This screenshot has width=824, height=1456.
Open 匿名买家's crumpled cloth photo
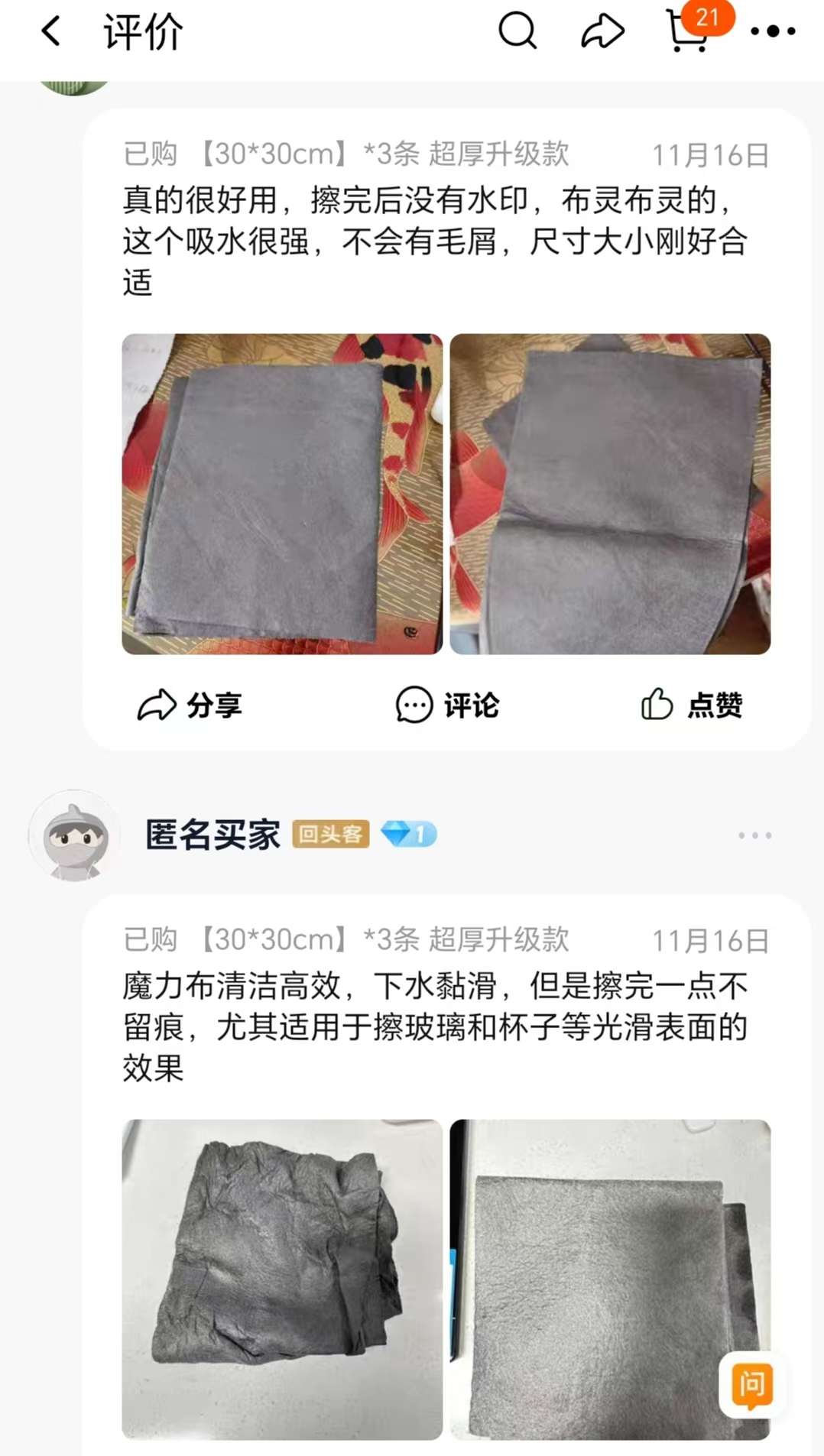[282, 1279]
